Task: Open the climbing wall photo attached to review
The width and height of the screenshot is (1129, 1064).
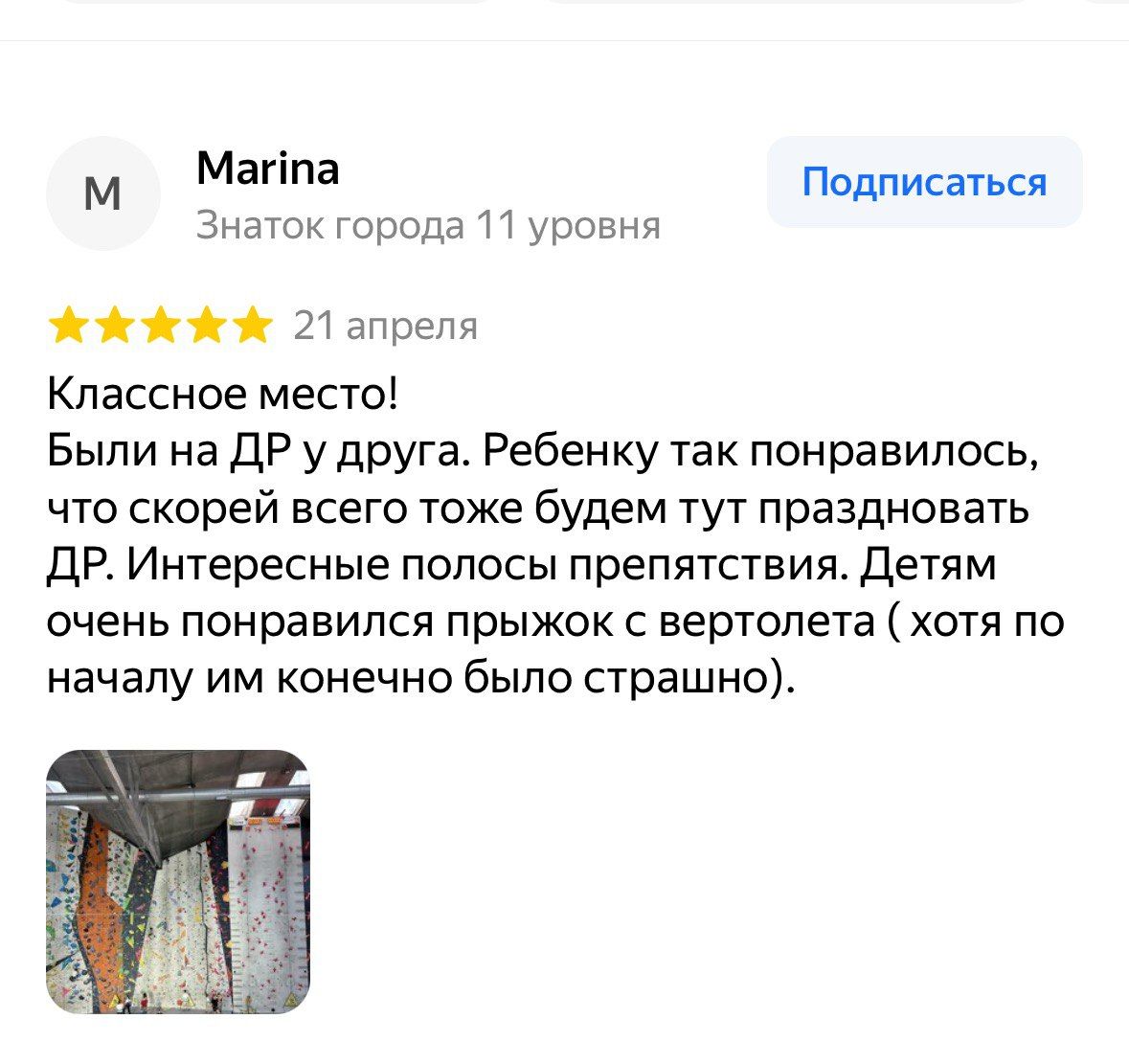Action: pos(178,881)
